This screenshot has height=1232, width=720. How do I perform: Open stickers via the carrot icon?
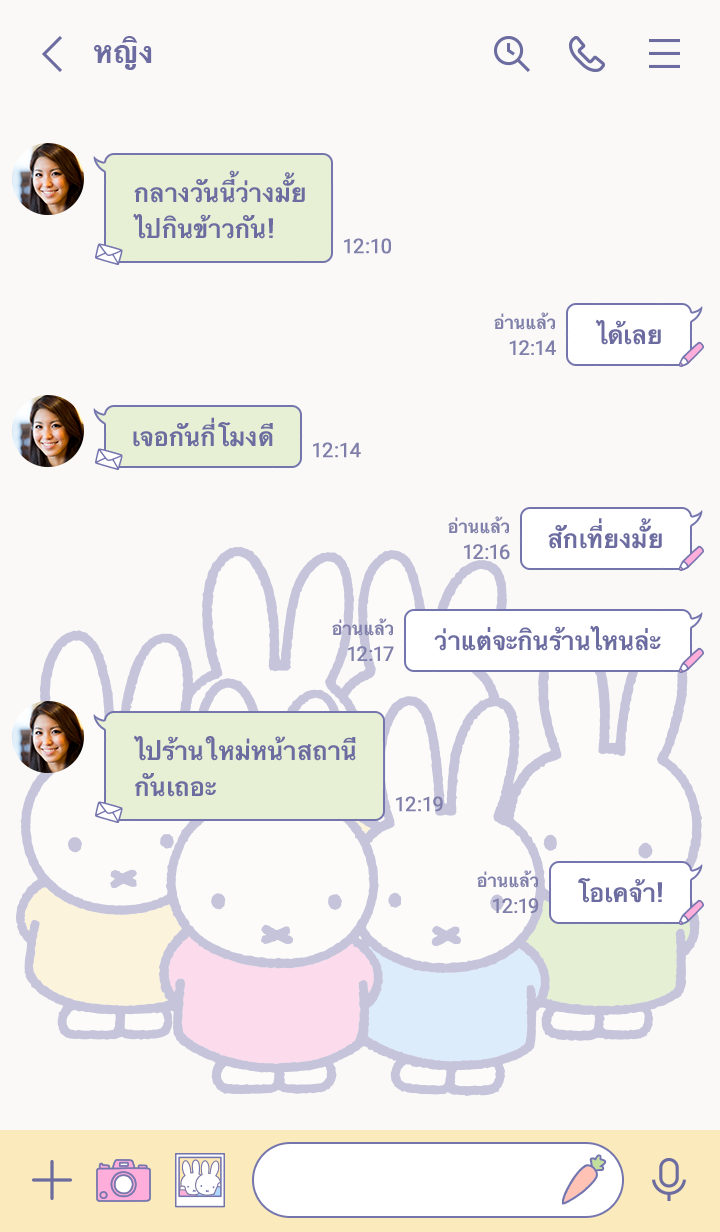click(584, 1180)
